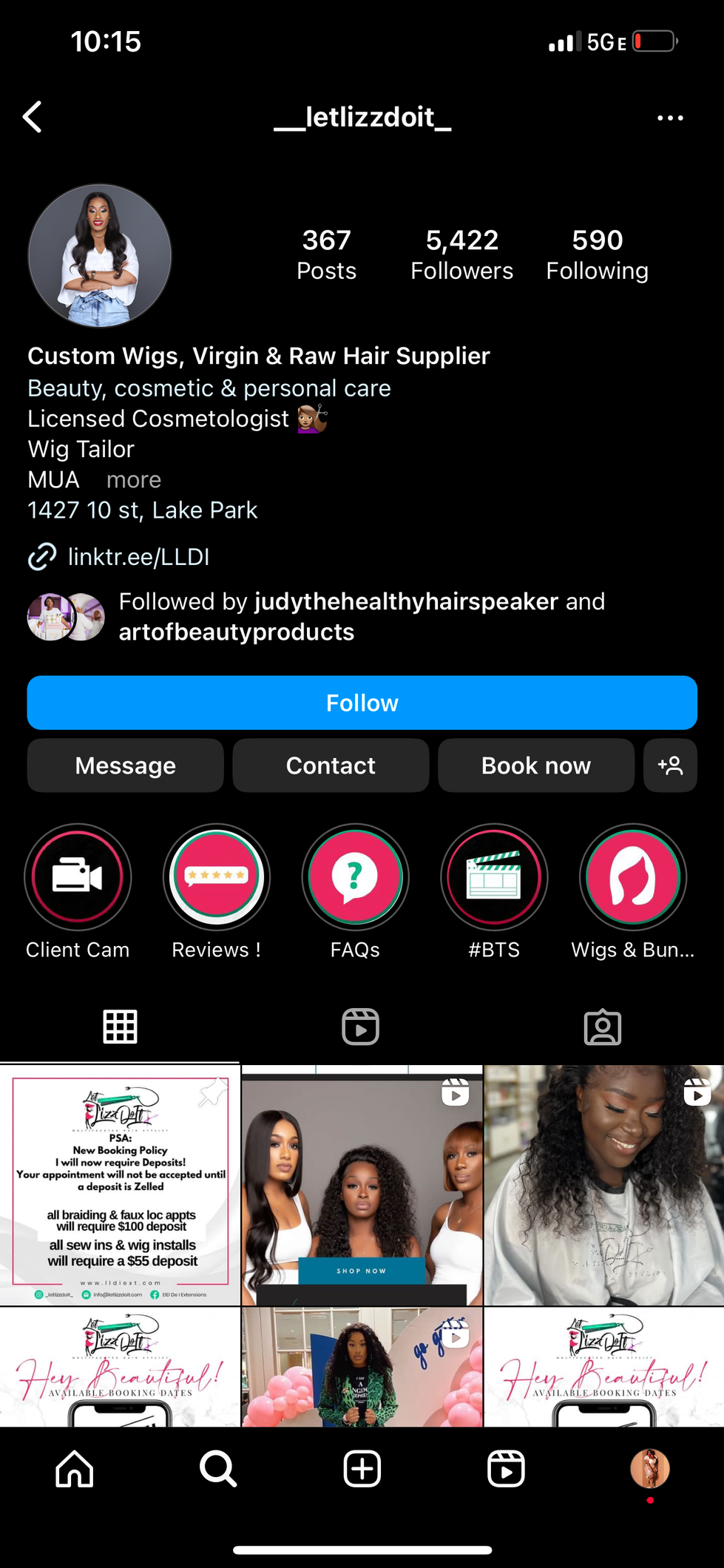View the #BTS highlight

(494, 877)
